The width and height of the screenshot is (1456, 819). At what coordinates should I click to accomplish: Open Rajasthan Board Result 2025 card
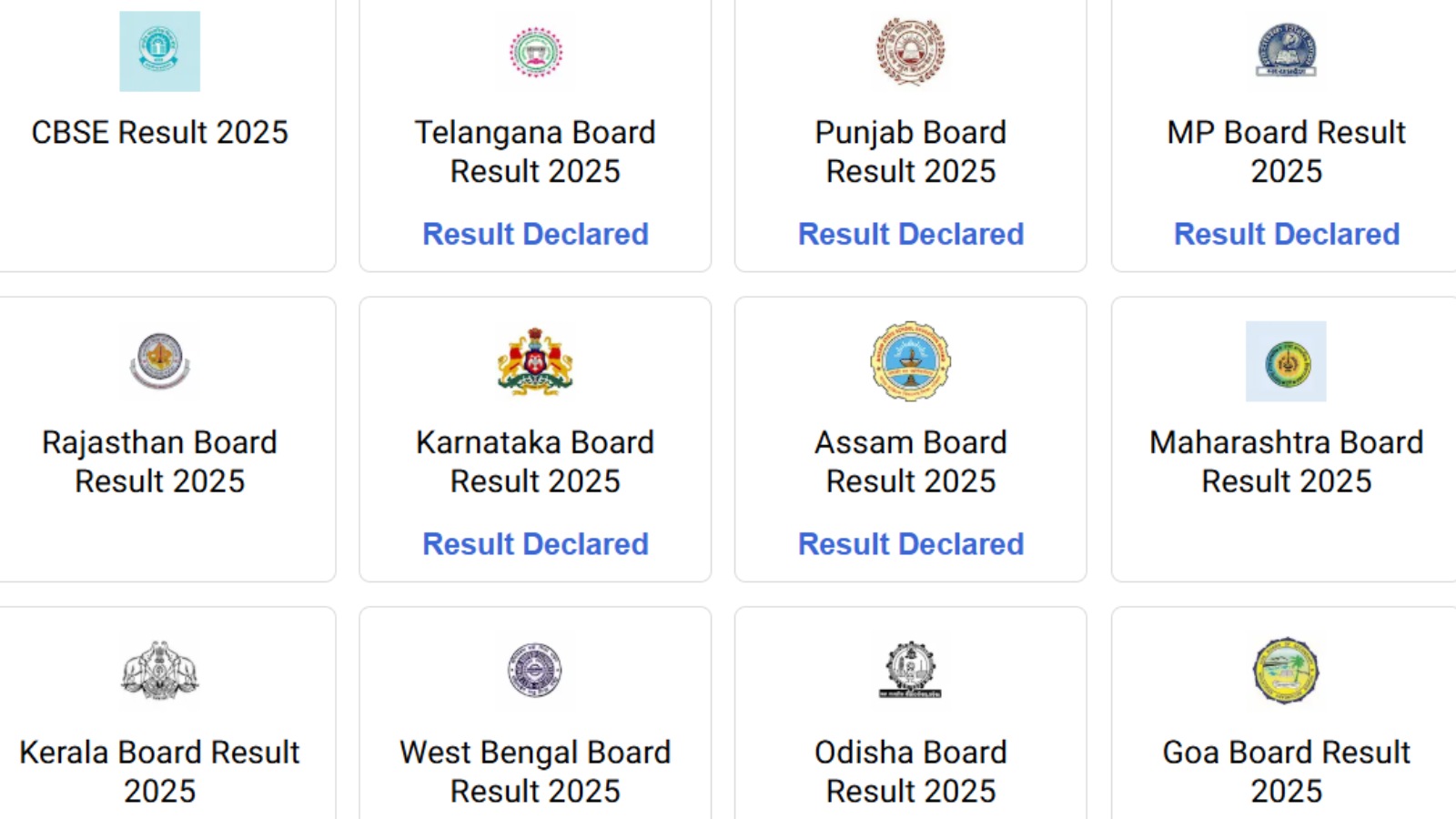point(160,461)
